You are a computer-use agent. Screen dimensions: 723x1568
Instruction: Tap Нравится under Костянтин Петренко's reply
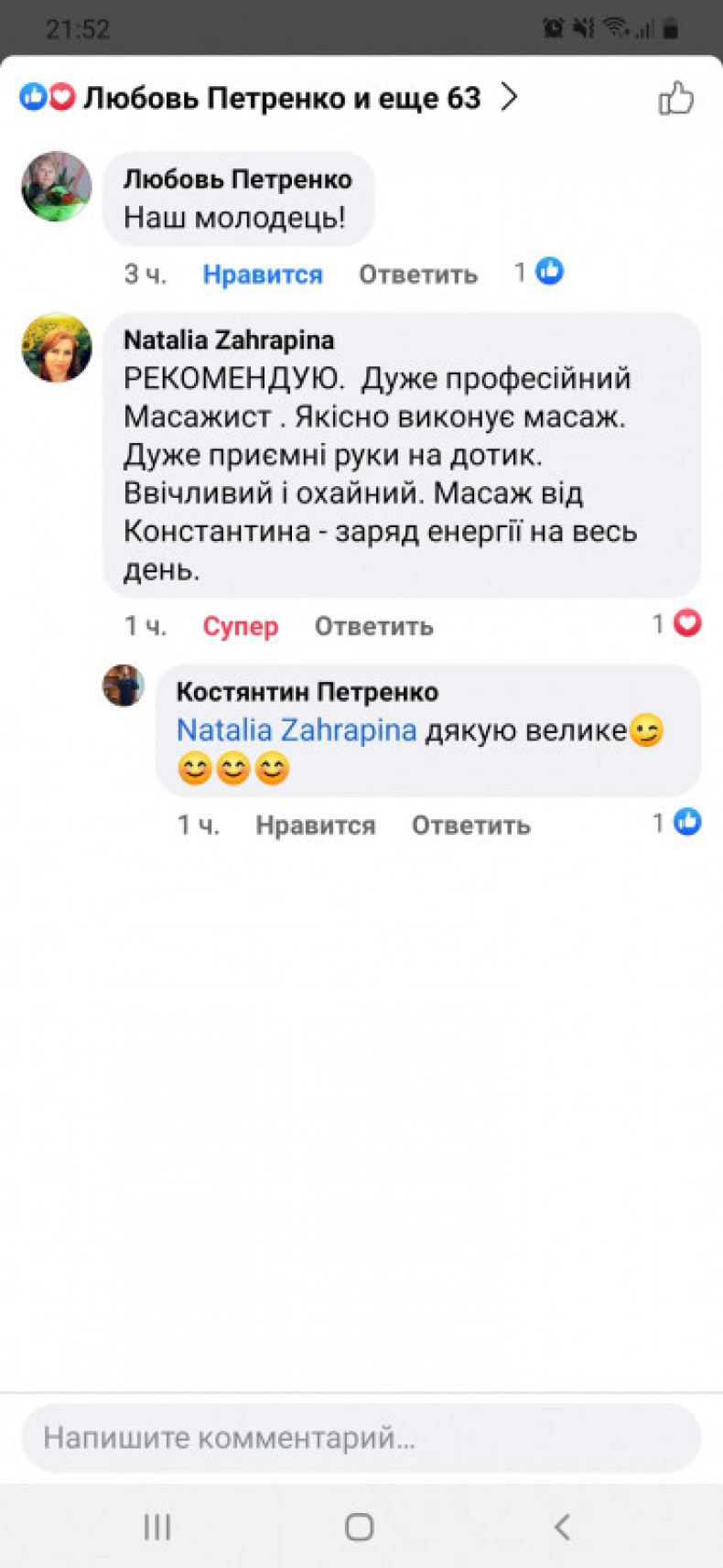315,825
